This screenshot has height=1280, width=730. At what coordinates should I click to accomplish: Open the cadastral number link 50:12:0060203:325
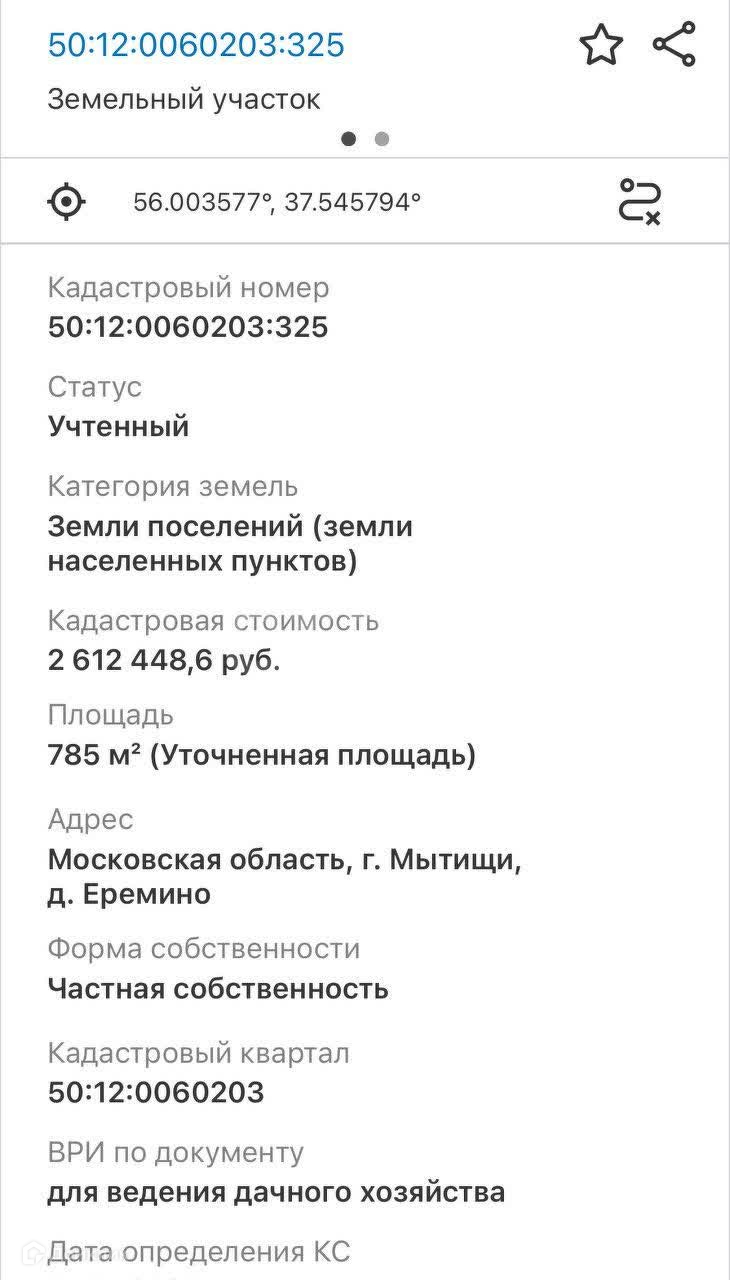coord(196,45)
